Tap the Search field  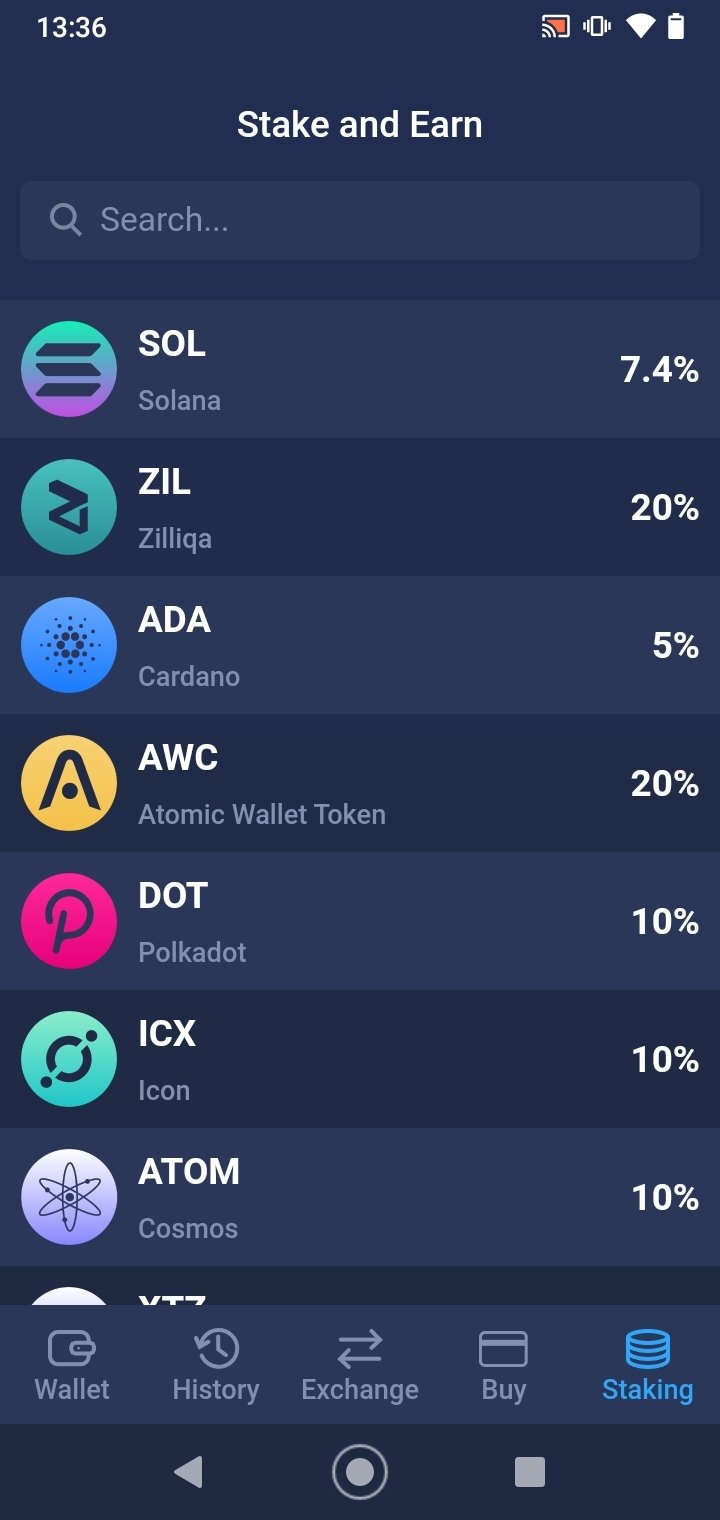click(360, 220)
